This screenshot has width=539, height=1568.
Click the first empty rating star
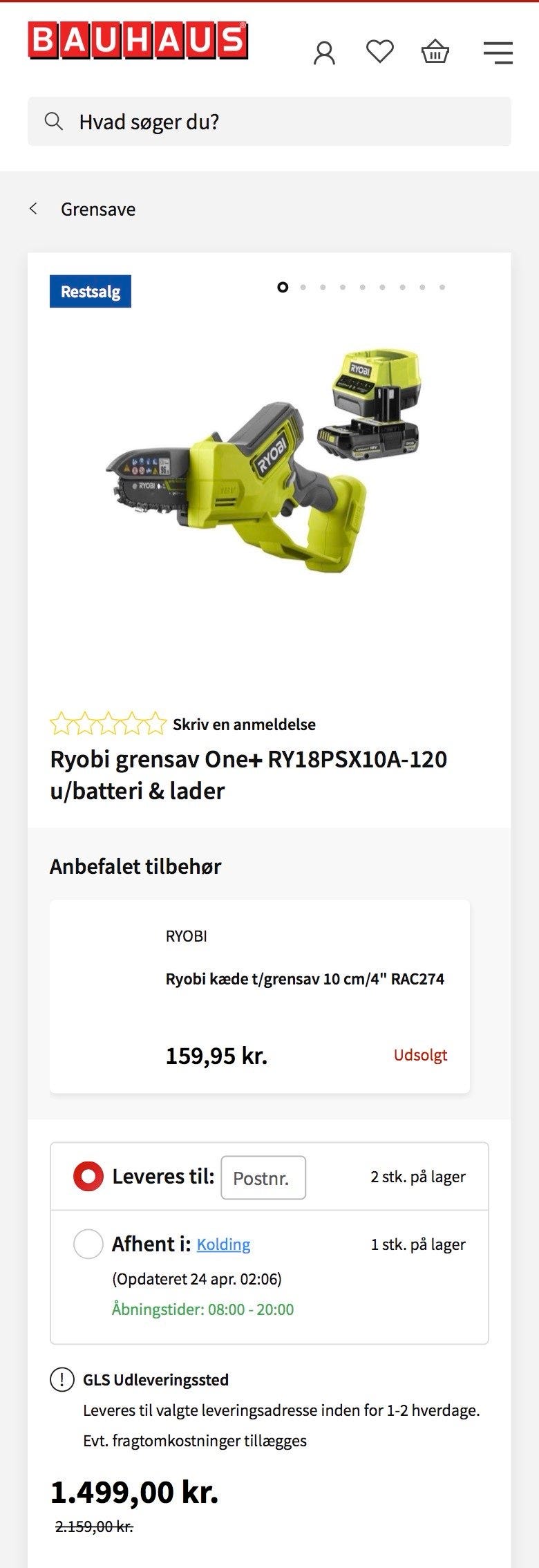pyautogui.click(x=62, y=724)
